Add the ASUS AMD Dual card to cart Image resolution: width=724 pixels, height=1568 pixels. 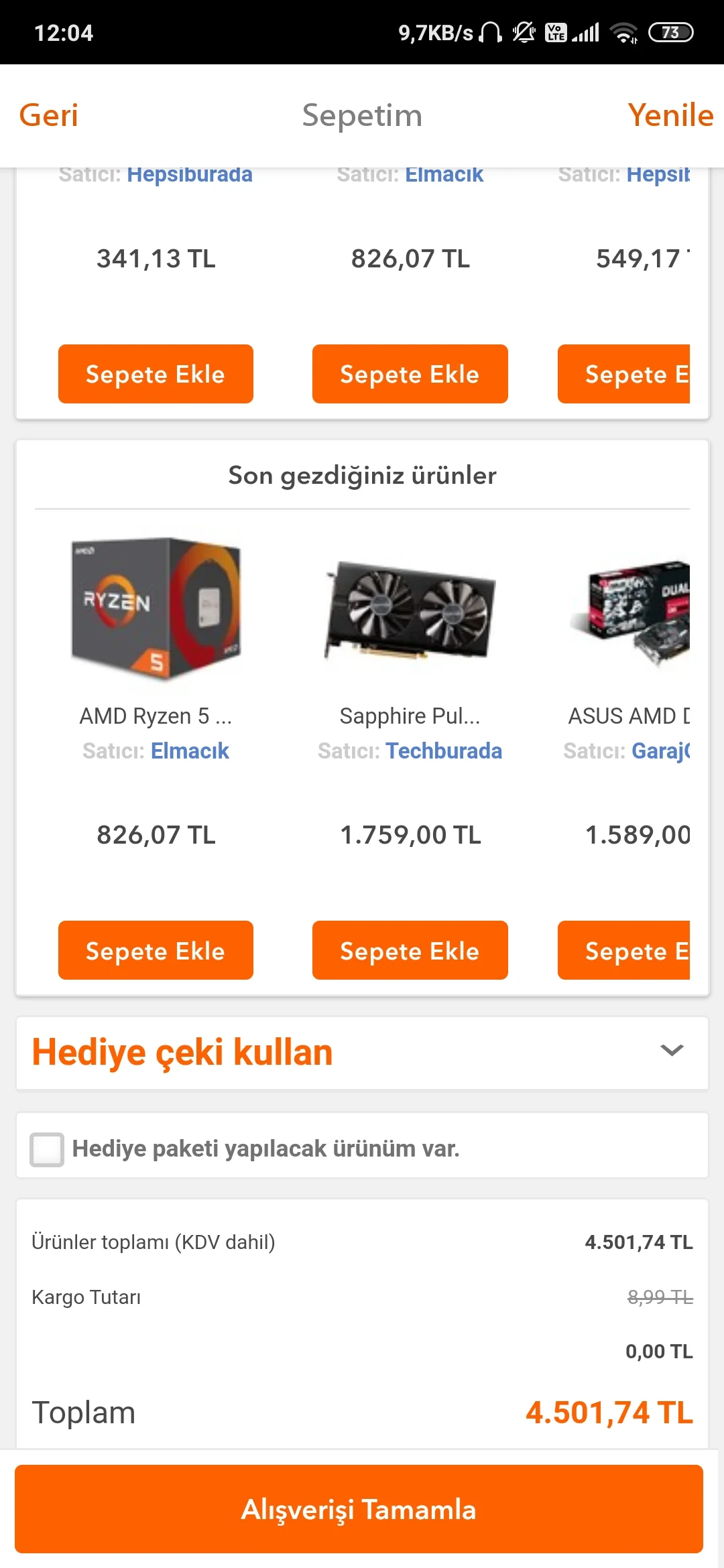coord(625,950)
